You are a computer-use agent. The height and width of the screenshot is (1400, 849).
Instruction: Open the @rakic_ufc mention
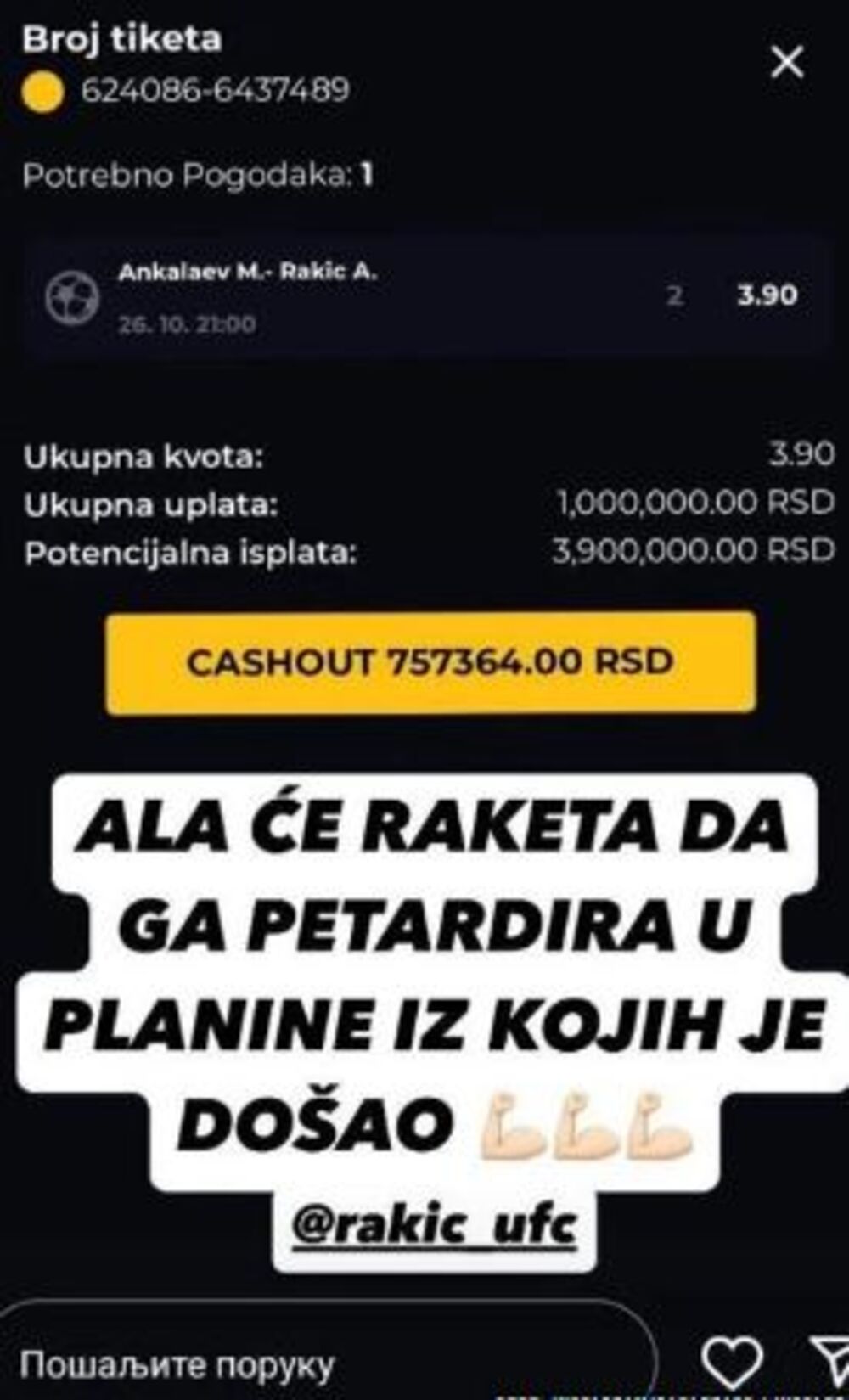[x=435, y=1225]
